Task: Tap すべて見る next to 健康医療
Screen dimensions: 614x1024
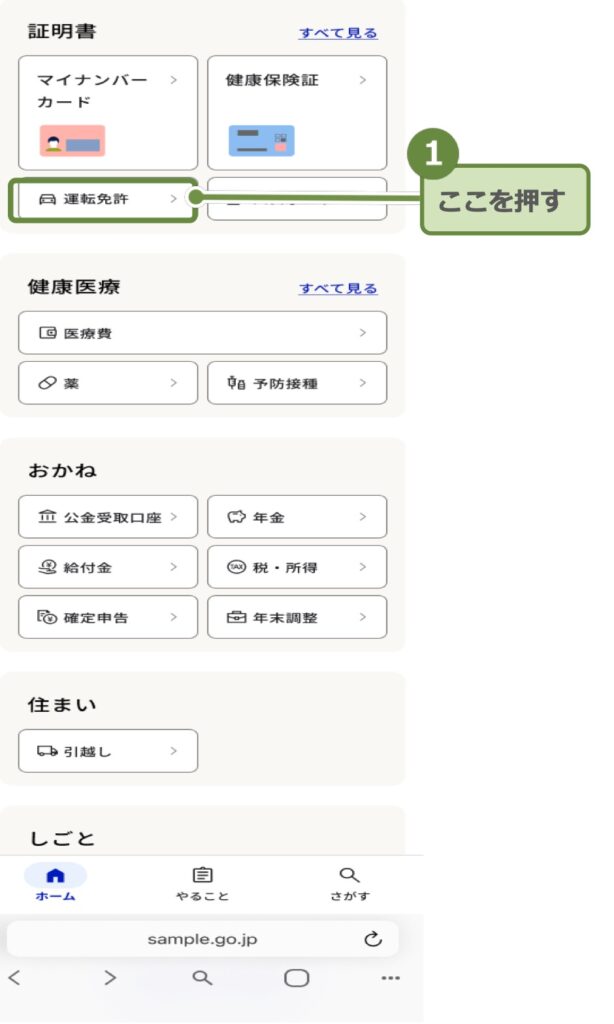Action: coord(338,288)
